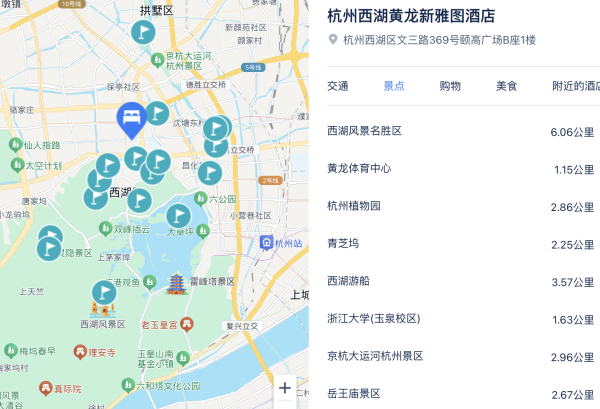Select the 景点 tab
Image resolution: width=600 pixels, height=409 pixels.
coord(394,86)
